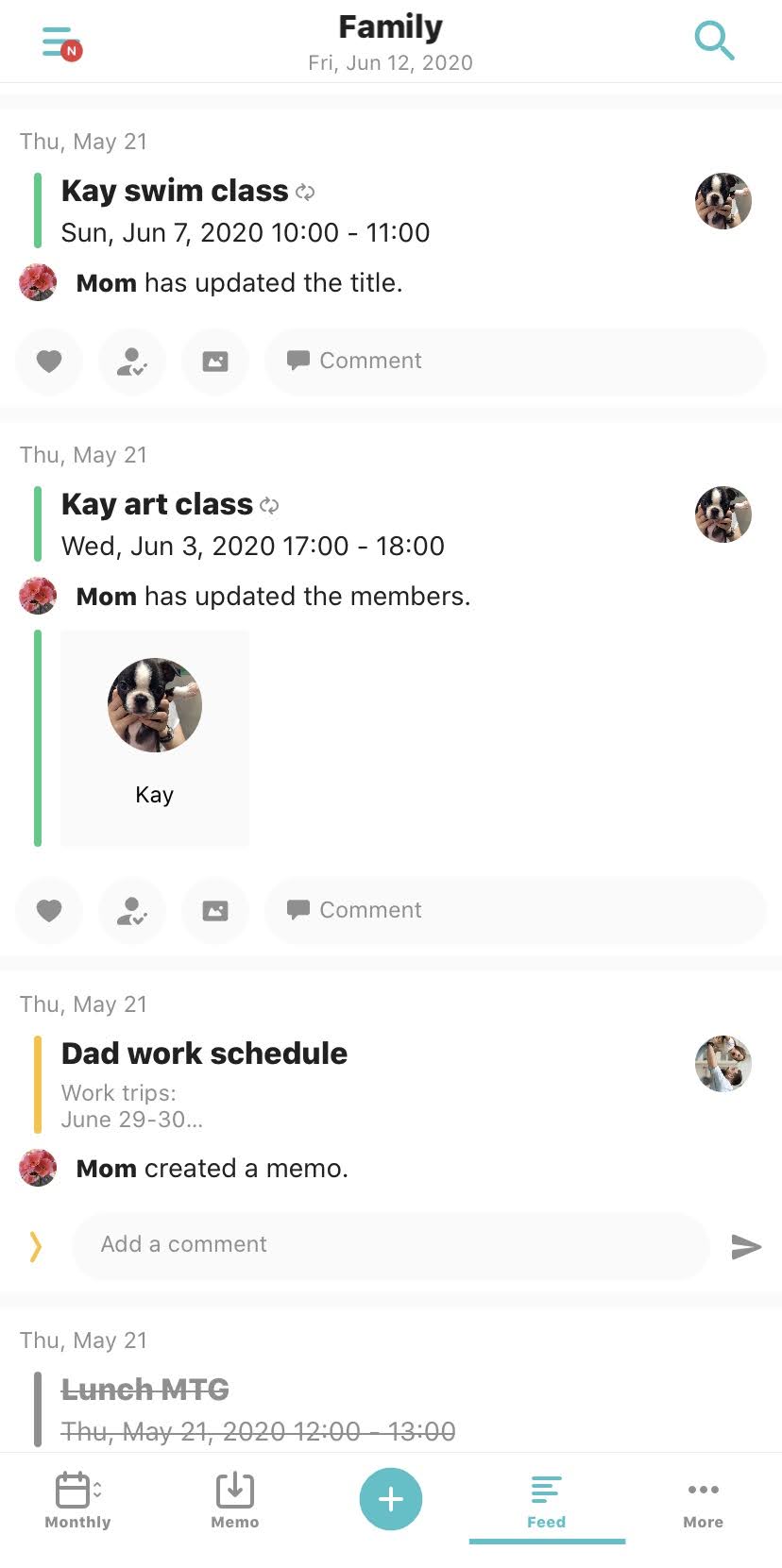Send the comment with the arrow icon
Image resolution: width=782 pixels, height=1568 pixels.
tap(746, 1246)
